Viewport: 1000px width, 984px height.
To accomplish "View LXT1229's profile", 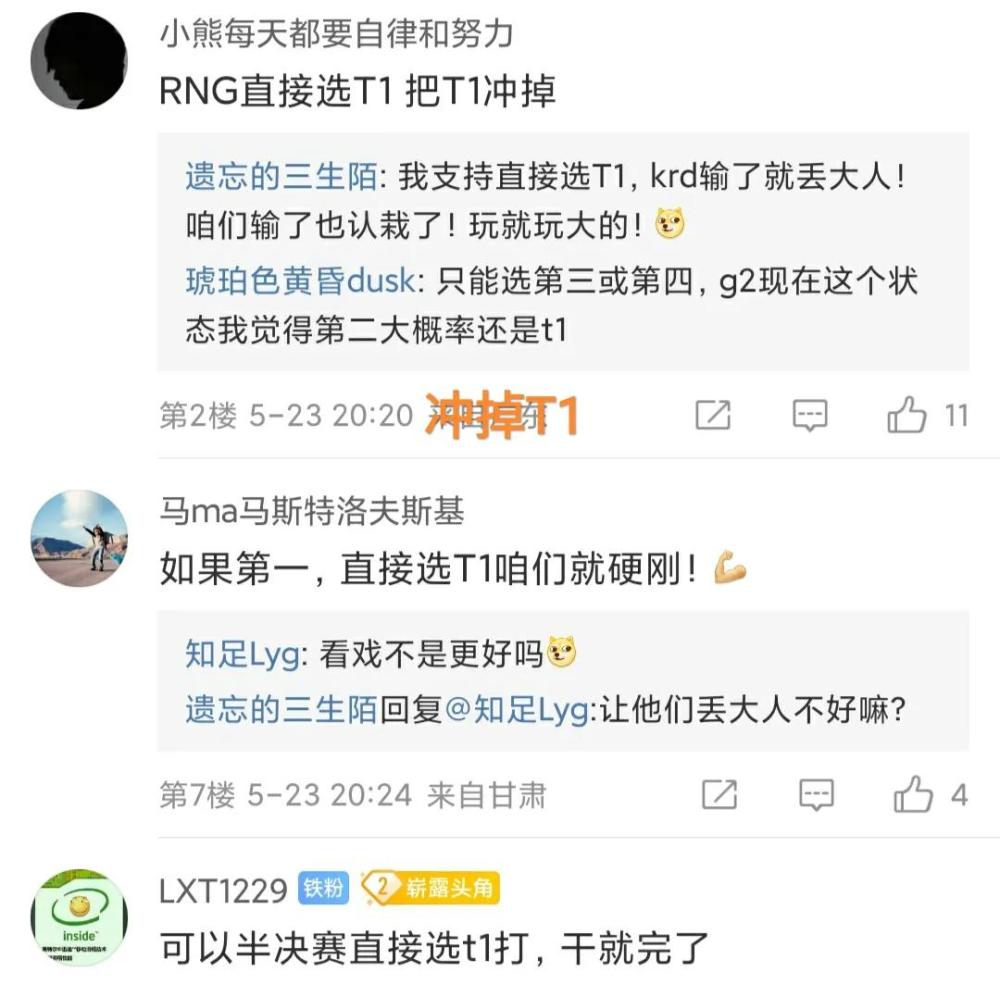I will [79, 917].
